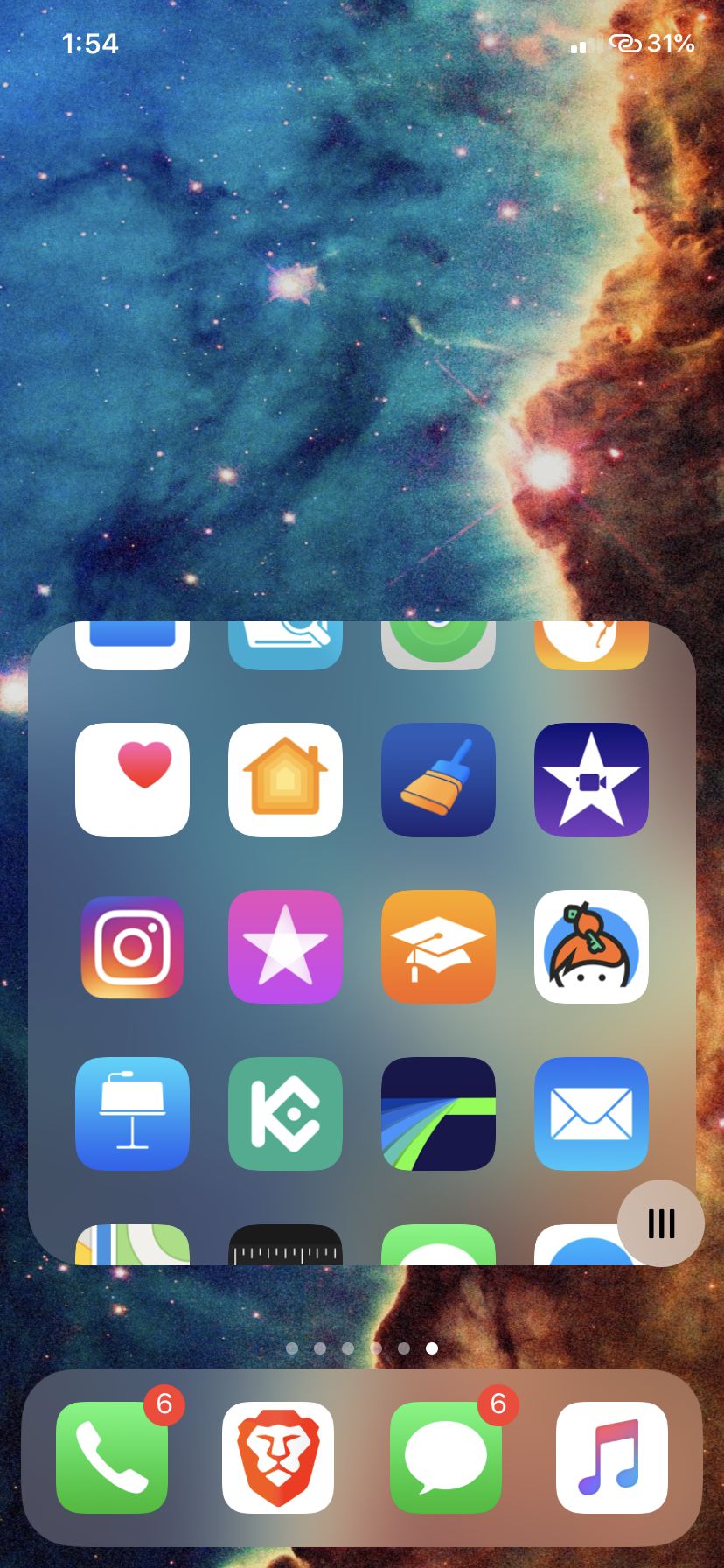Viewport: 724px width, 1568px height.
Task: Open the LumaFusion app
Action: [438, 1114]
